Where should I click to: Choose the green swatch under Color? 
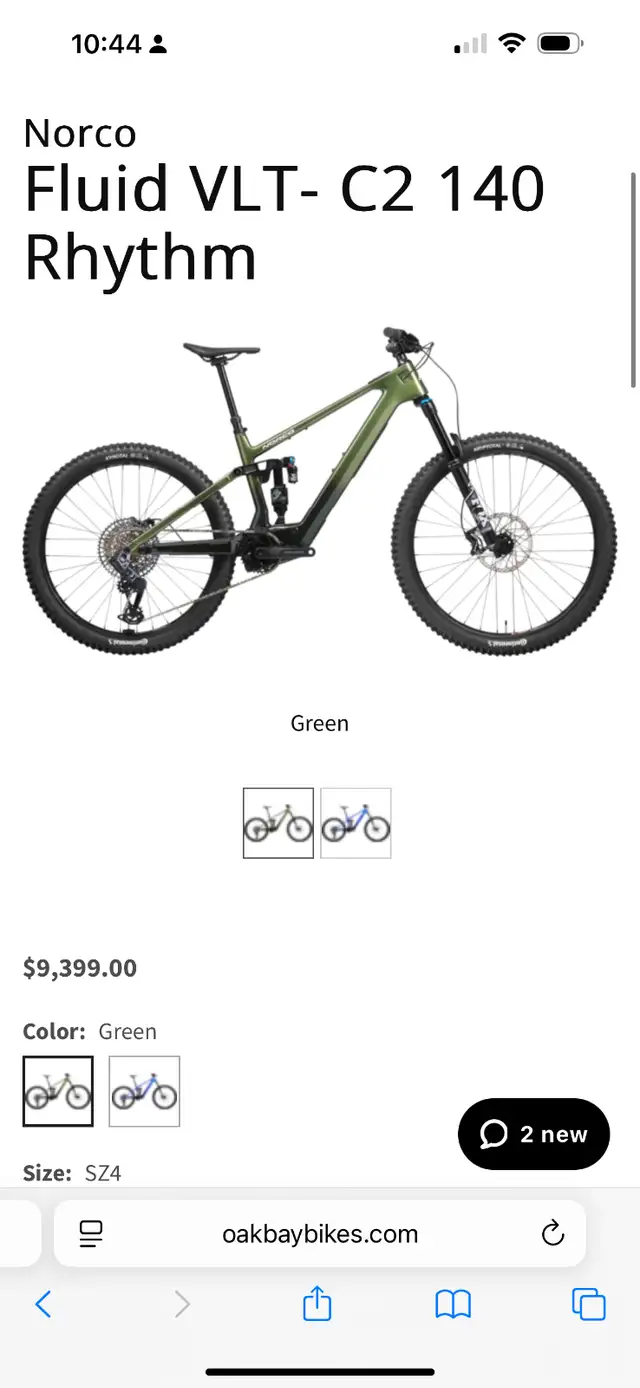[x=58, y=1091]
